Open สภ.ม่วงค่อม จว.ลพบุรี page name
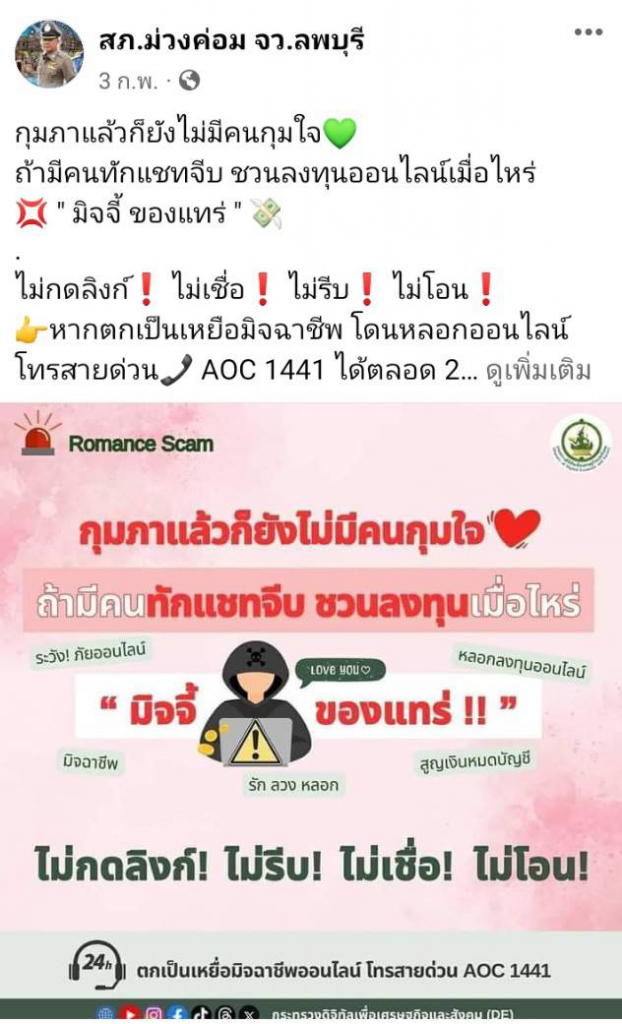Viewport: 622px width, 1024px height. click(231, 40)
